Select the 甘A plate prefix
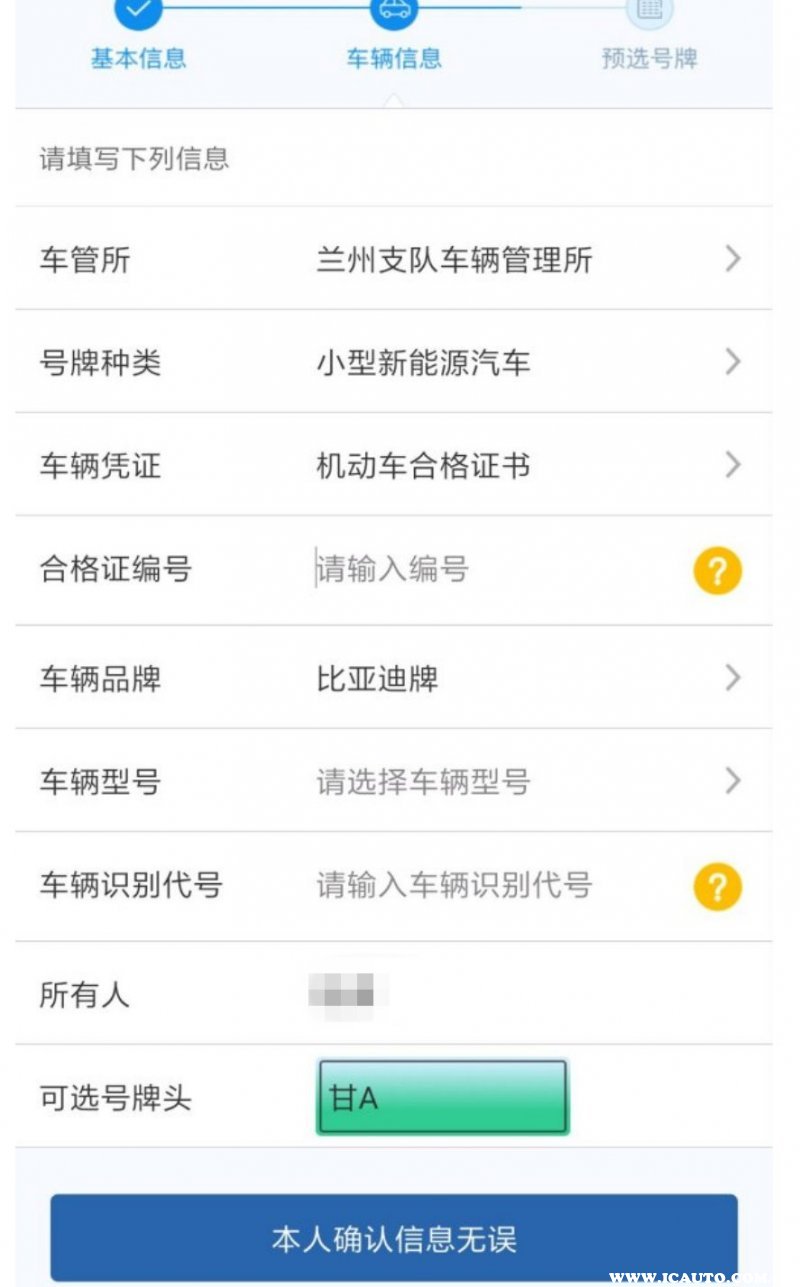Screen dimensions: 800x1287 tap(442, 1097)
